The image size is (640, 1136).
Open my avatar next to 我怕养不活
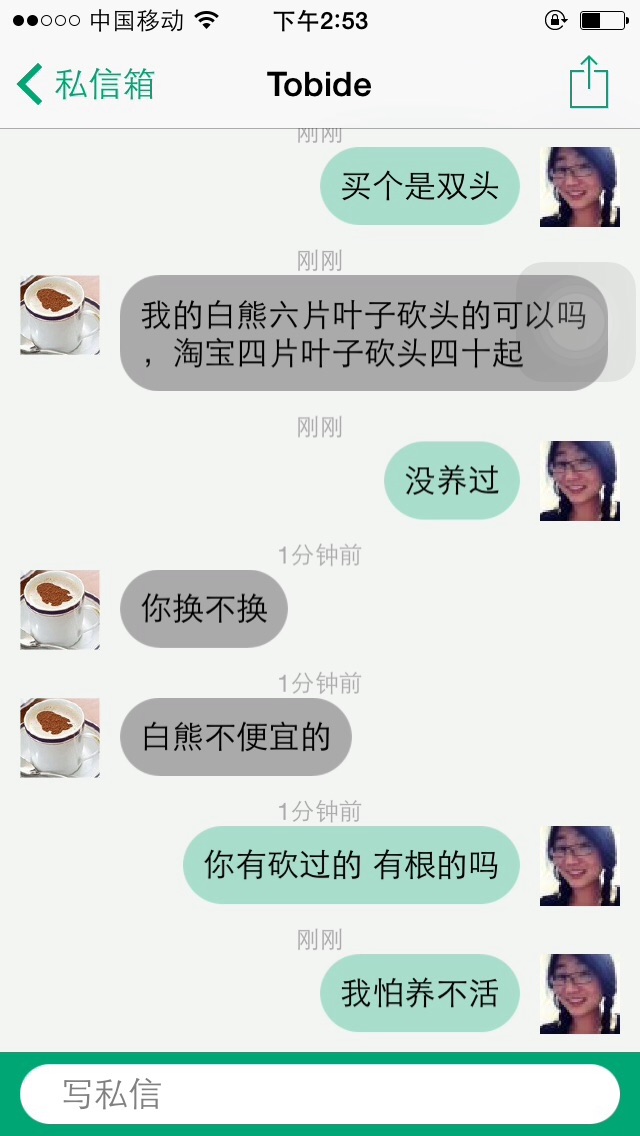[x=579, y=993]
